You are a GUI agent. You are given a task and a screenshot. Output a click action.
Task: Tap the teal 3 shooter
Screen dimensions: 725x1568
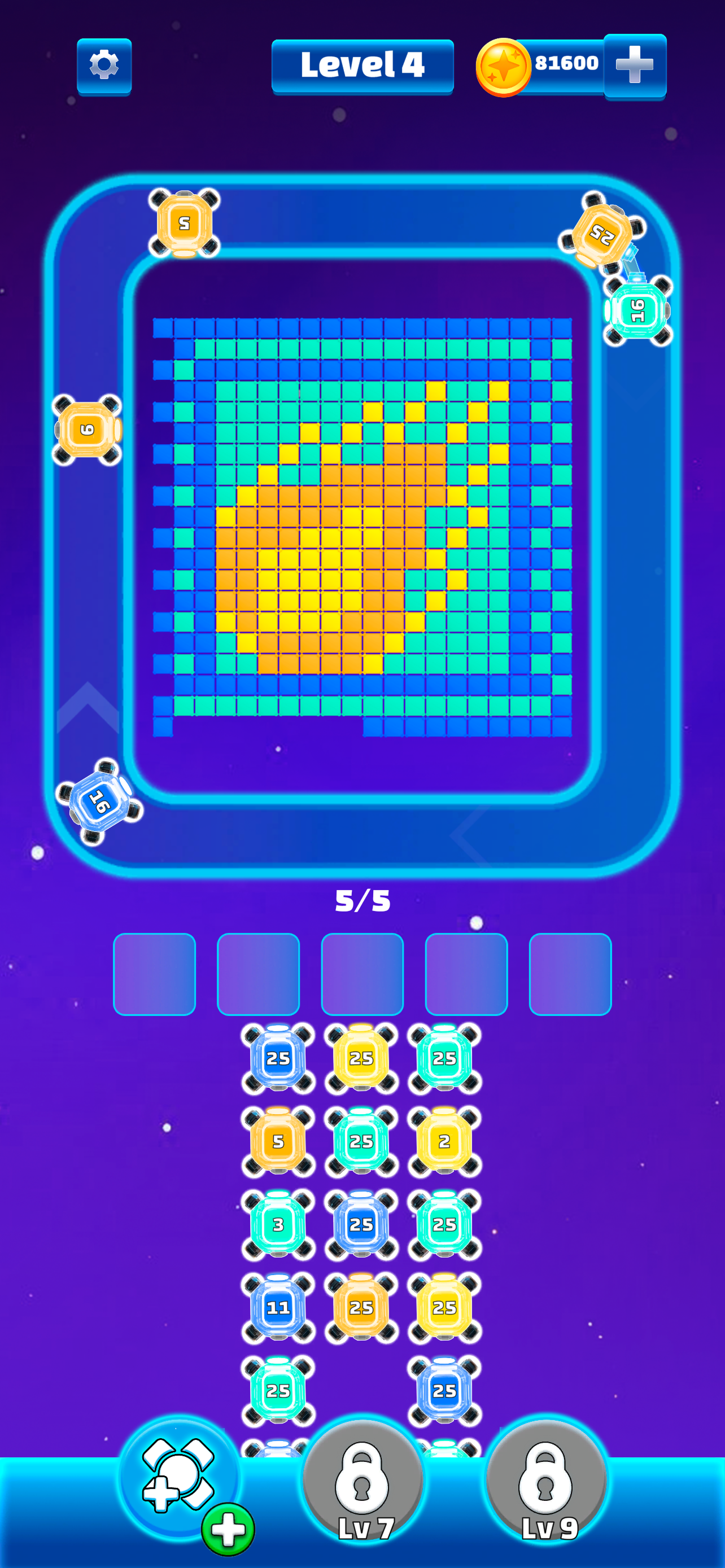pyautogui.click(x=278, y=1224)
